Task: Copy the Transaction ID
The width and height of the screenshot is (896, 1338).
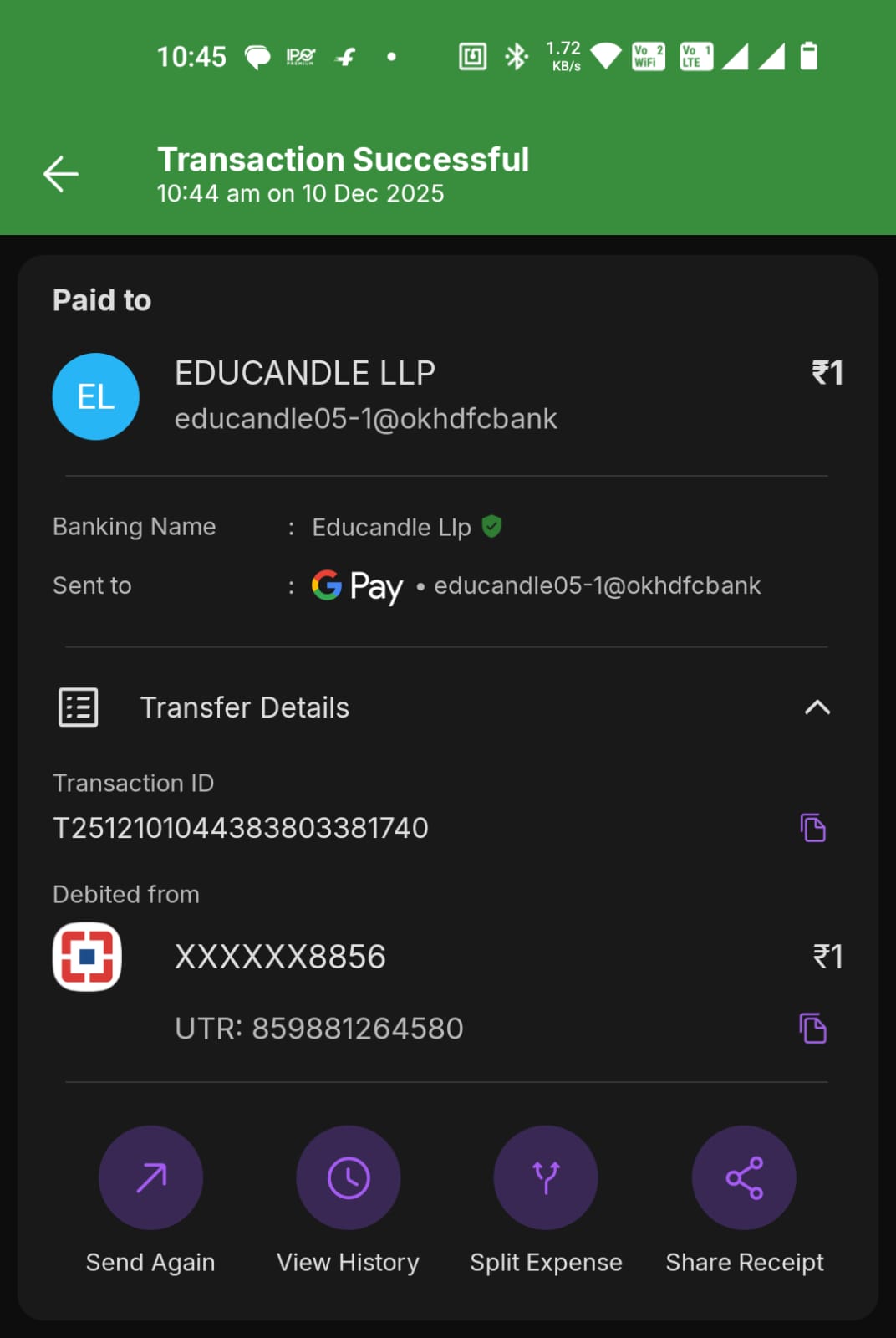Action: [812, 828]
